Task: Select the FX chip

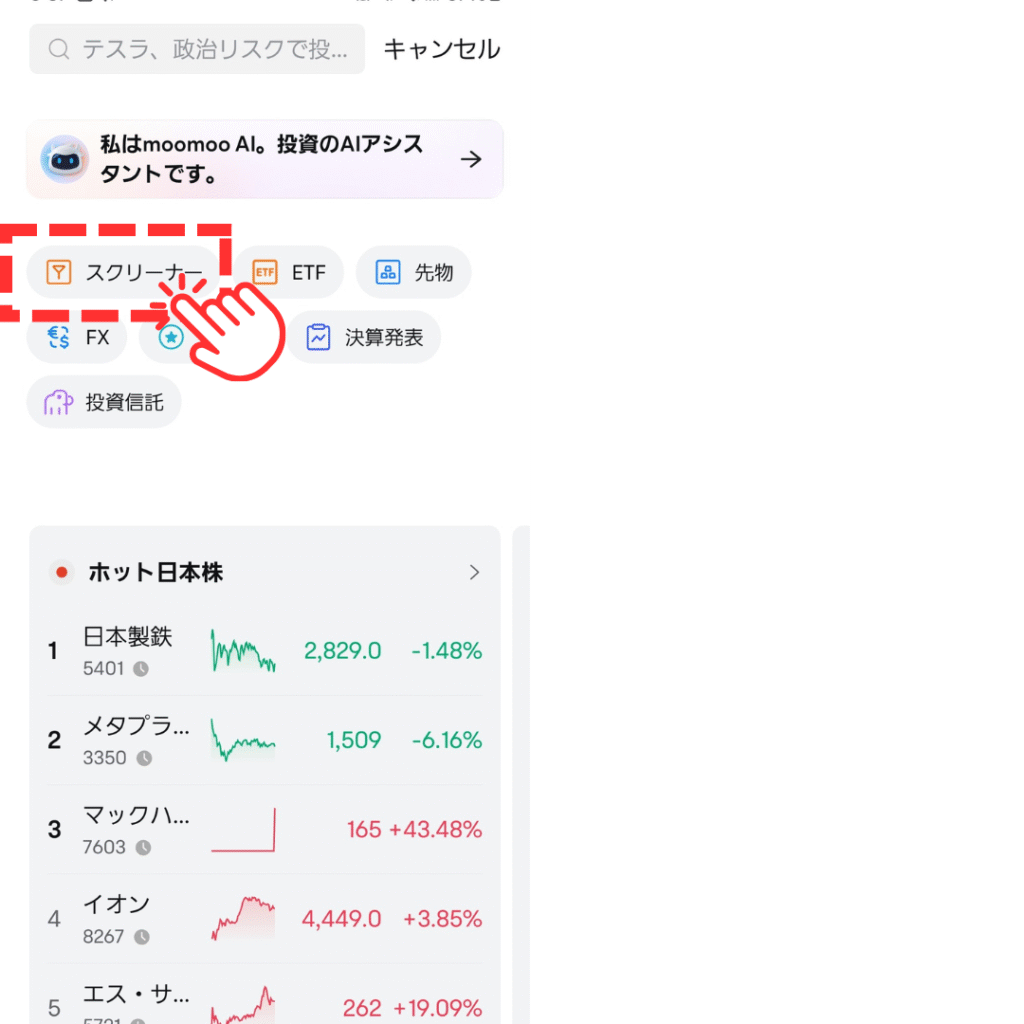Action: click(77, 338)
